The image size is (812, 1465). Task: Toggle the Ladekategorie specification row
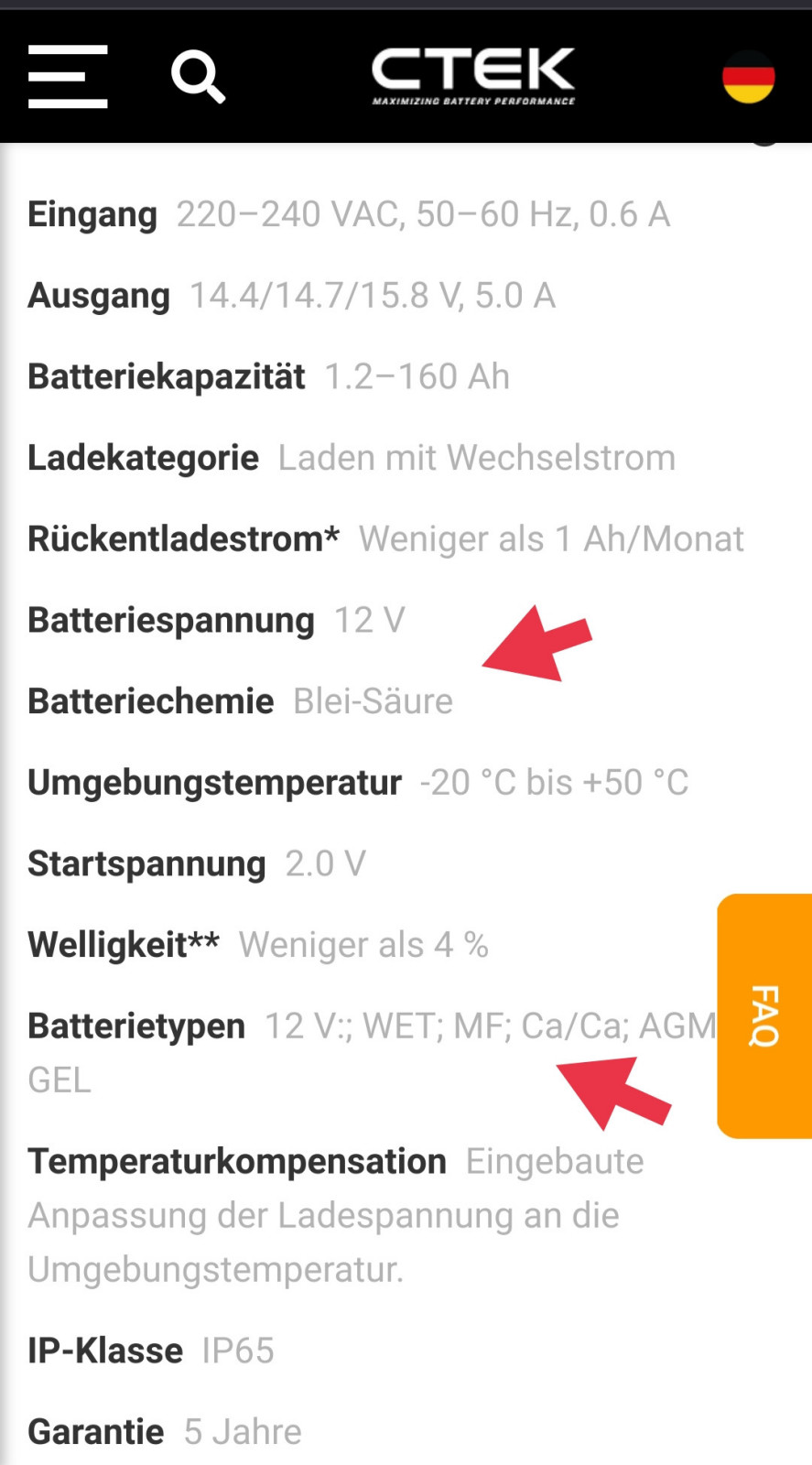click(143, 457)
